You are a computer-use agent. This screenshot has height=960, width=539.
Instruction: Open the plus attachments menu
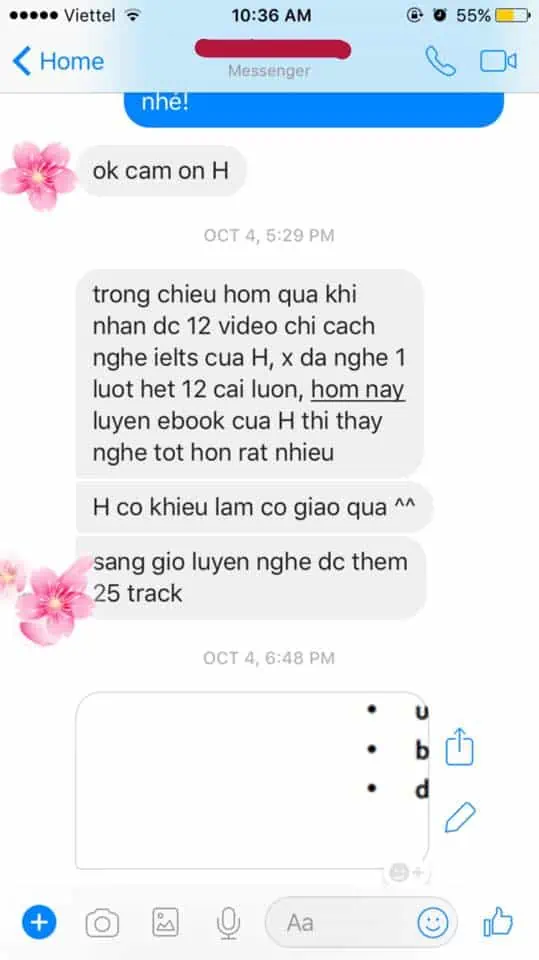(39, 922)
